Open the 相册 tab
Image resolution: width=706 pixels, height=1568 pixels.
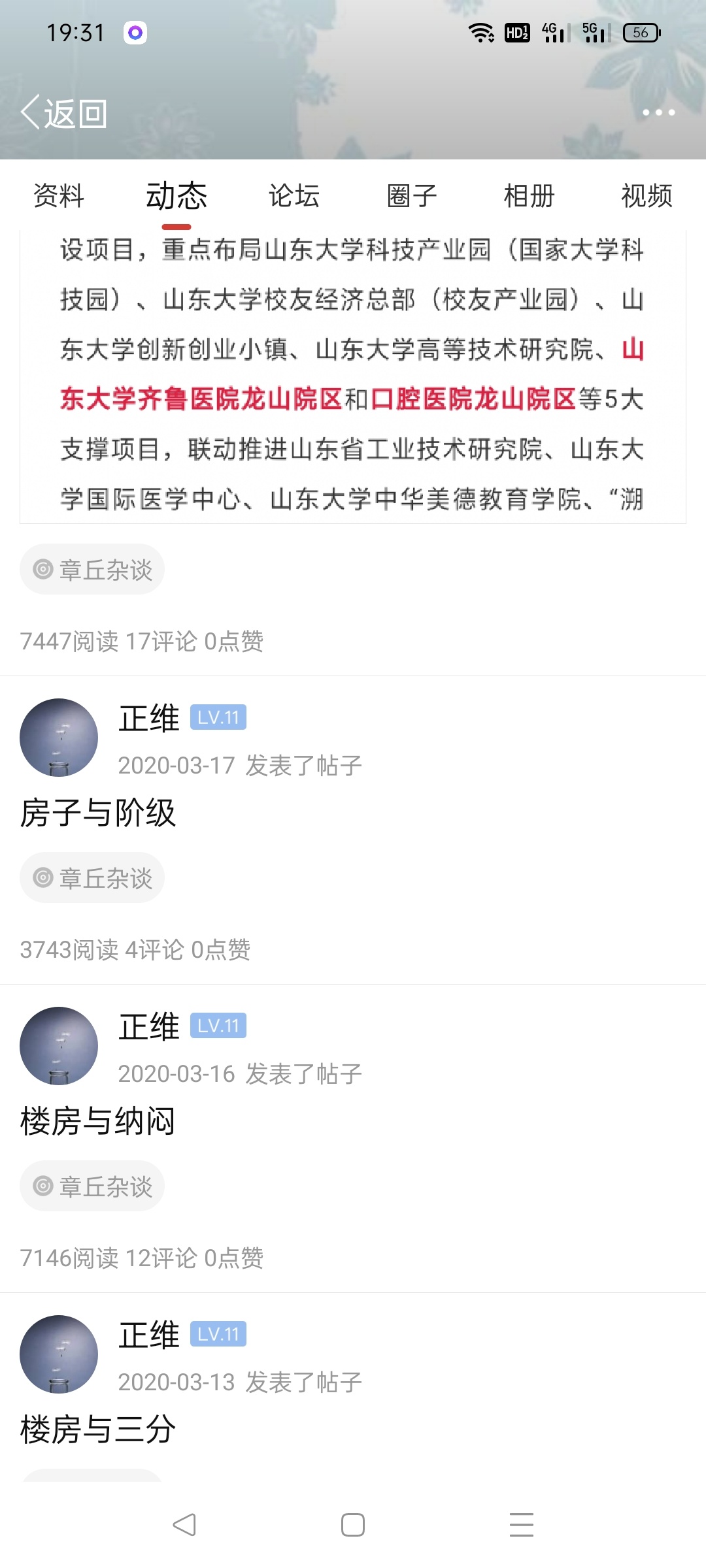[x=529, y=195]
